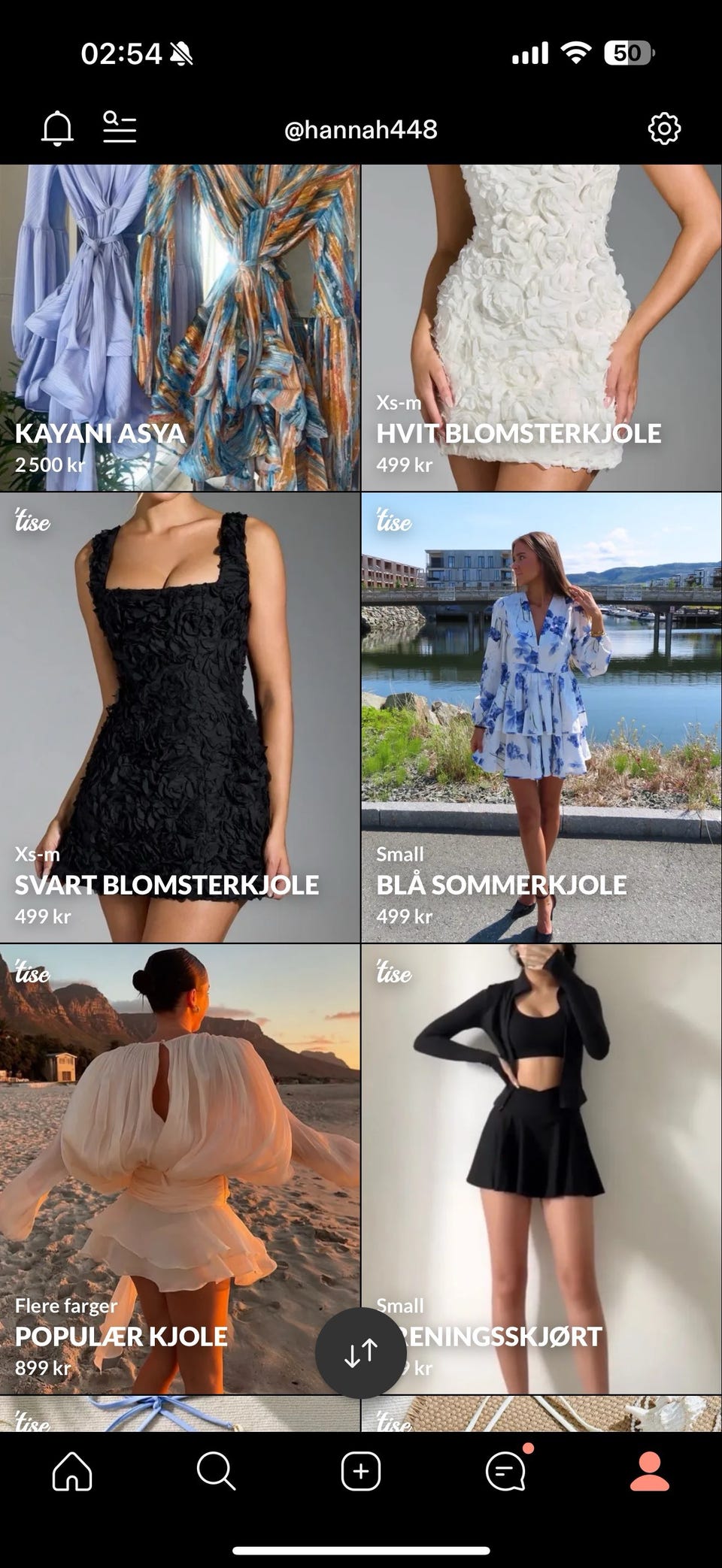Open the HVIT BLOMSTERKJOLE listing
Viewport: 722px width, 1568px height.
point(541,301)
